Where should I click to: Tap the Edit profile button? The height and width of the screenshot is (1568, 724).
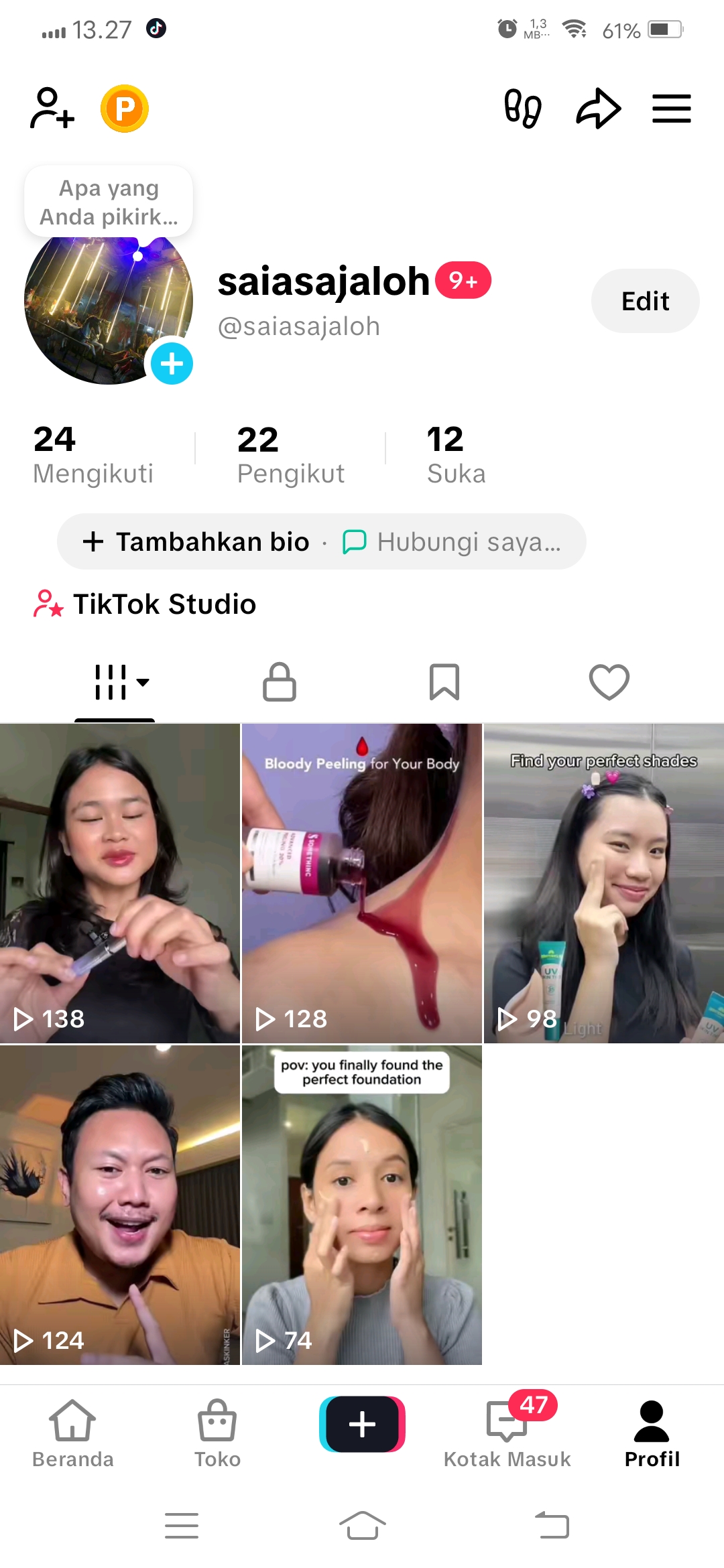[645, 301]
